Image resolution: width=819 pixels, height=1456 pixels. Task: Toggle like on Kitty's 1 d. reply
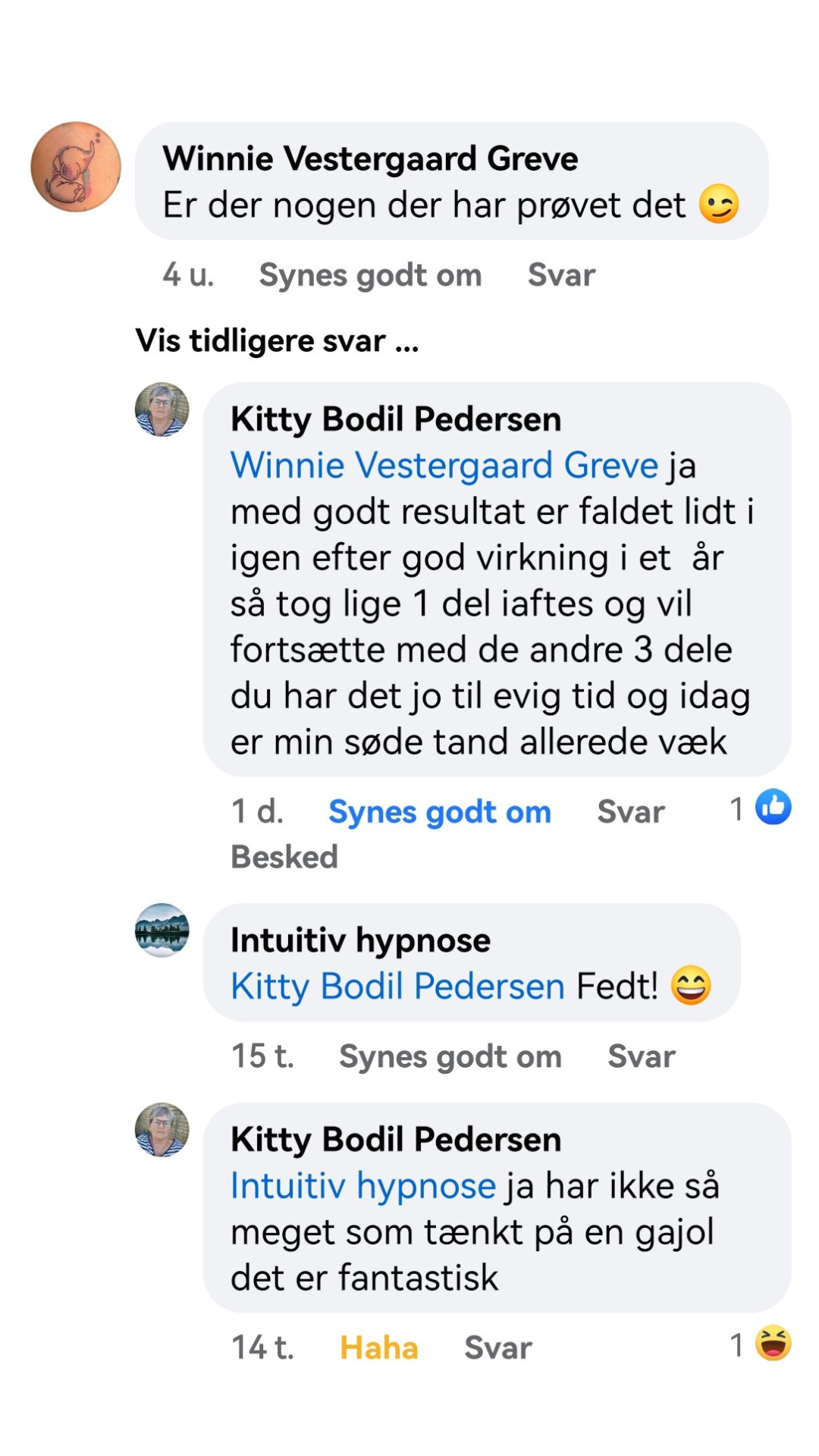(439, 812)
